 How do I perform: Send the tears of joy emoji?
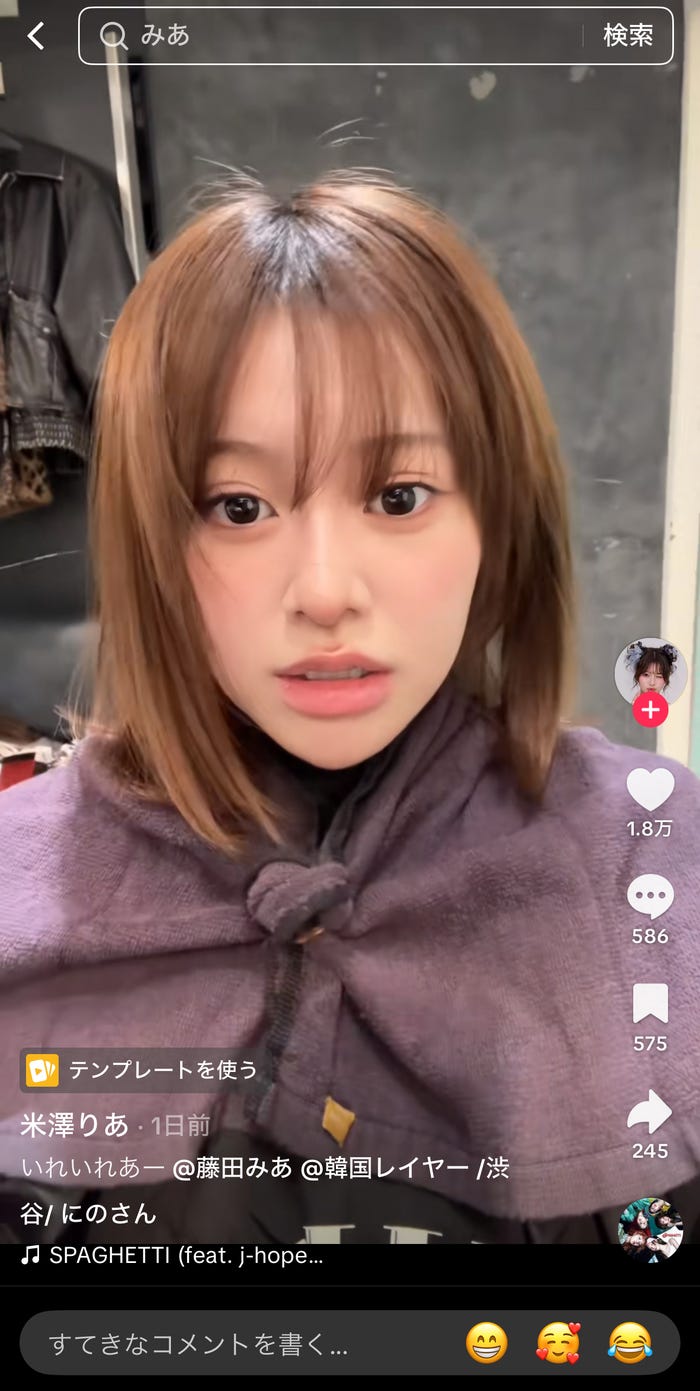click(629, 1343)
